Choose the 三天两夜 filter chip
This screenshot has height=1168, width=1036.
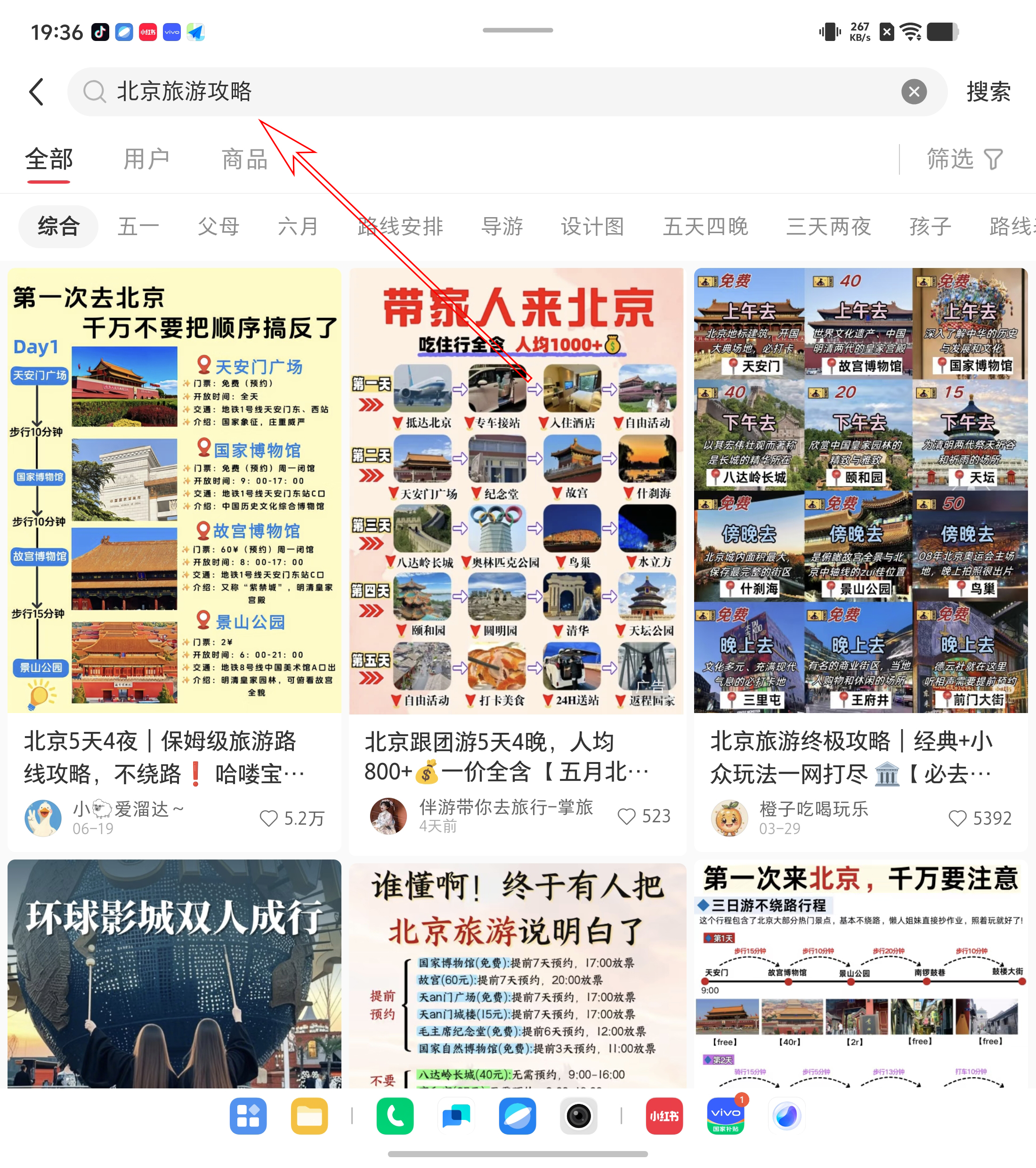(x=828, y=226)
